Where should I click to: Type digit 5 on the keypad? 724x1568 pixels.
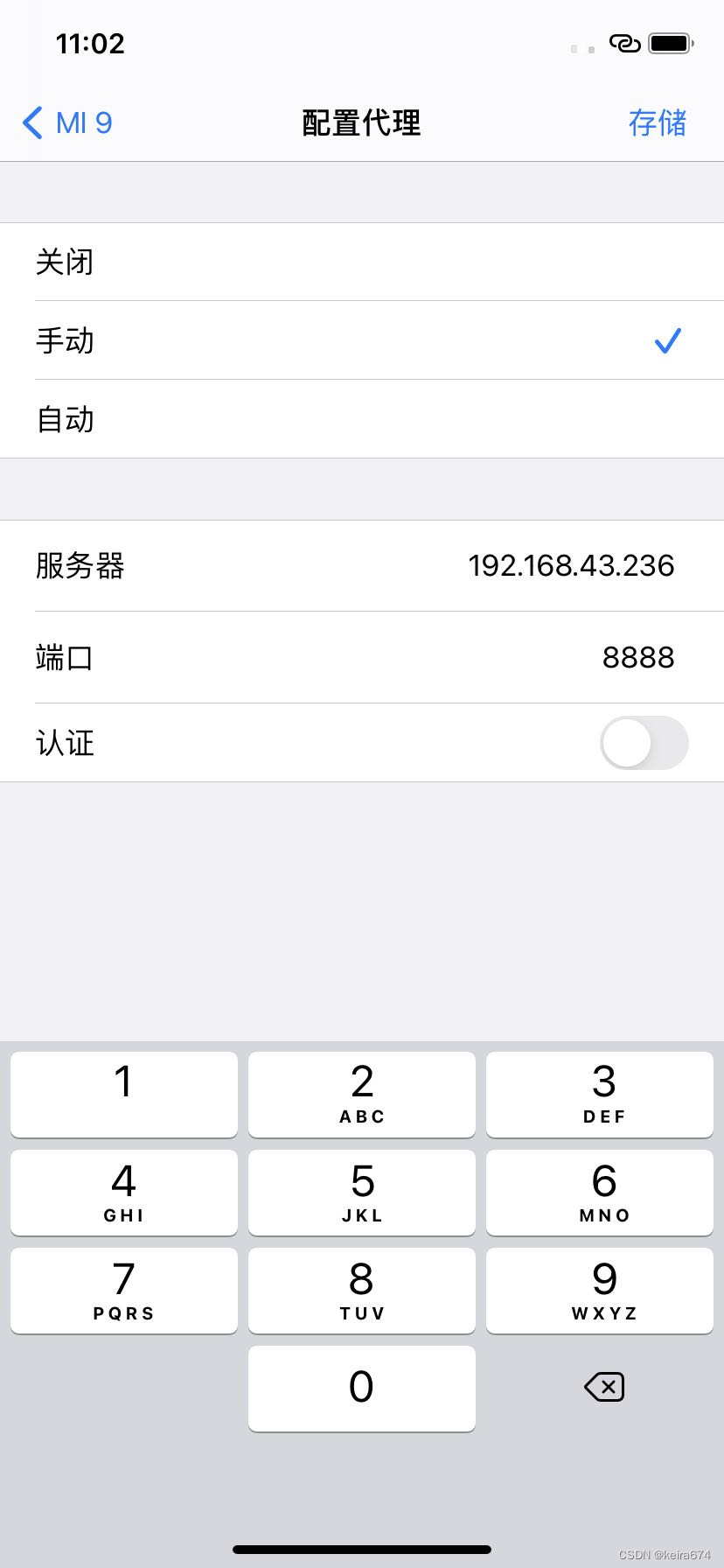tap(362, 1193)
